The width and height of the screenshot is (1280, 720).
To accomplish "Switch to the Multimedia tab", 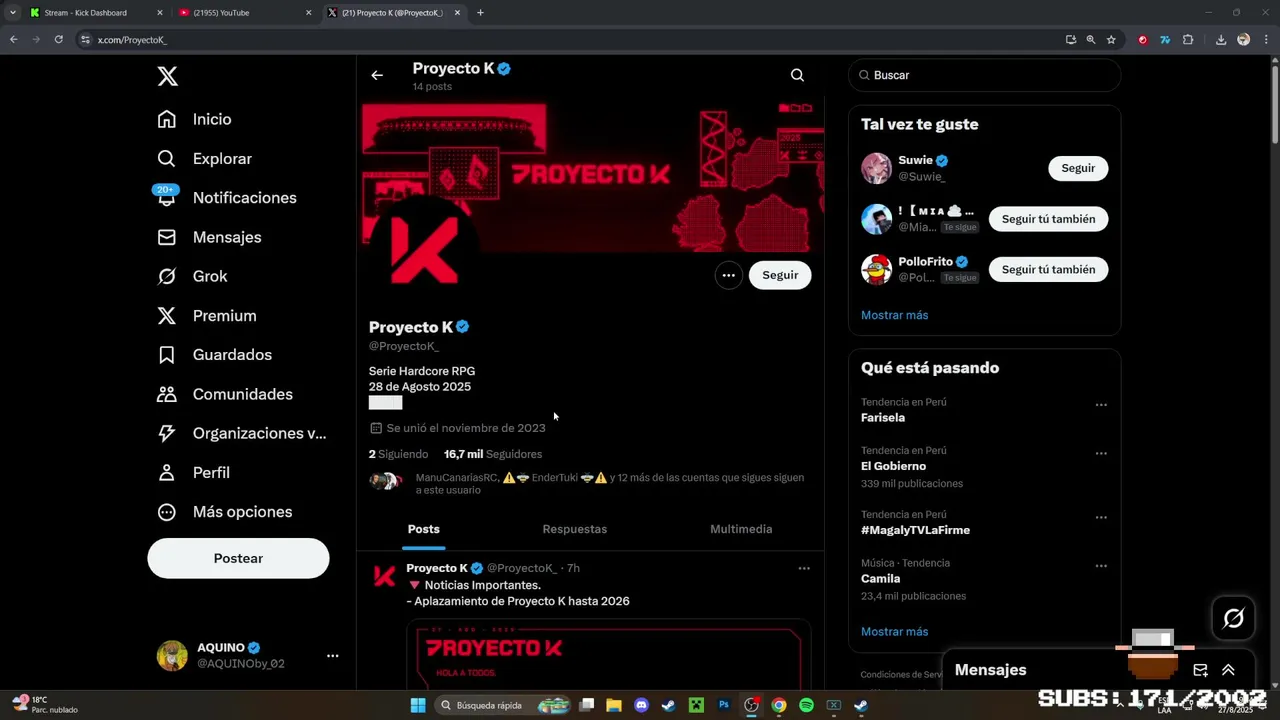I will click(x=740, y=529).
